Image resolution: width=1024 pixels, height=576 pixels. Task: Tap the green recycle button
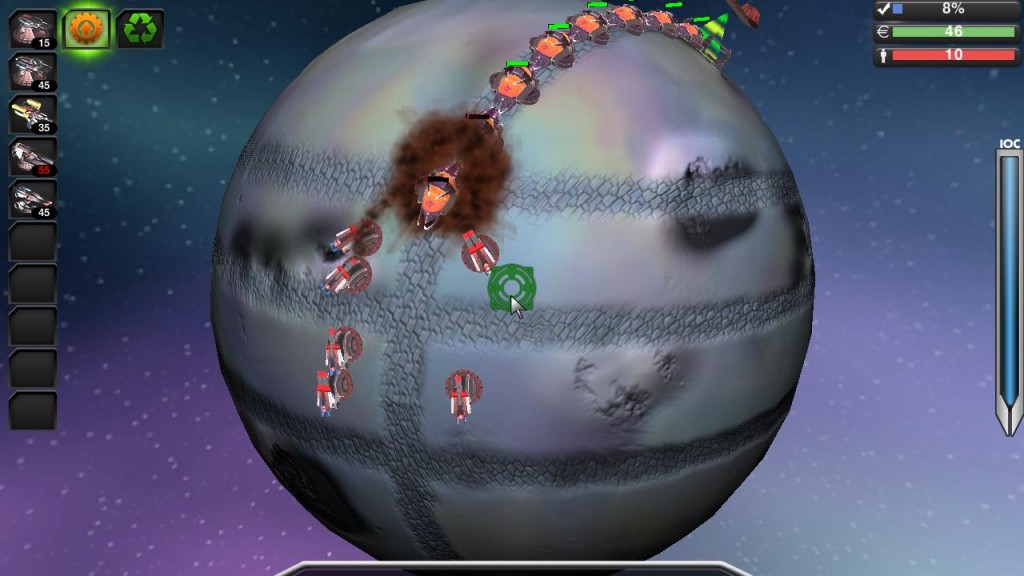pos(140,29)
